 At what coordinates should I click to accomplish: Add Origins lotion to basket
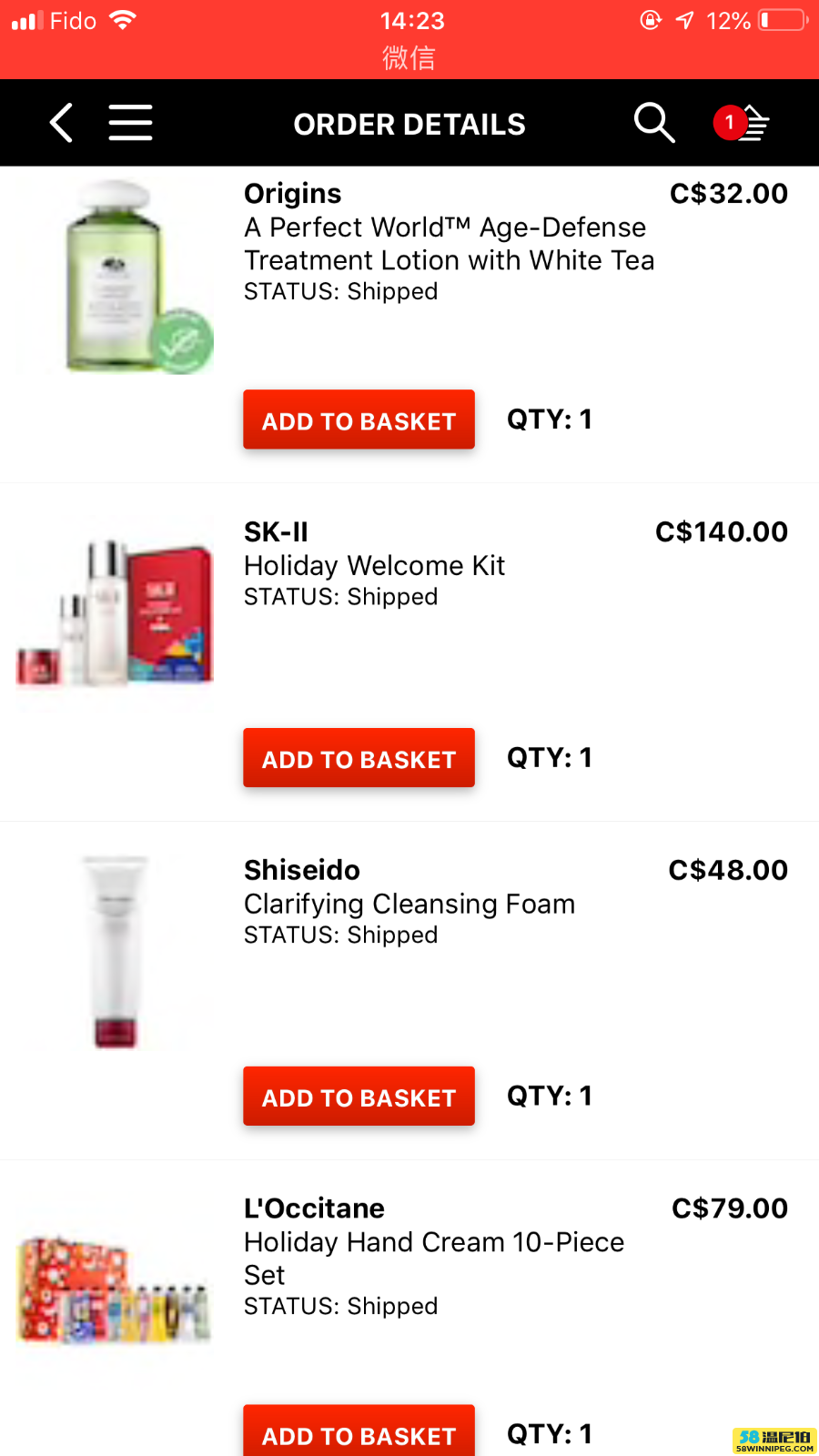pos(359,420)
